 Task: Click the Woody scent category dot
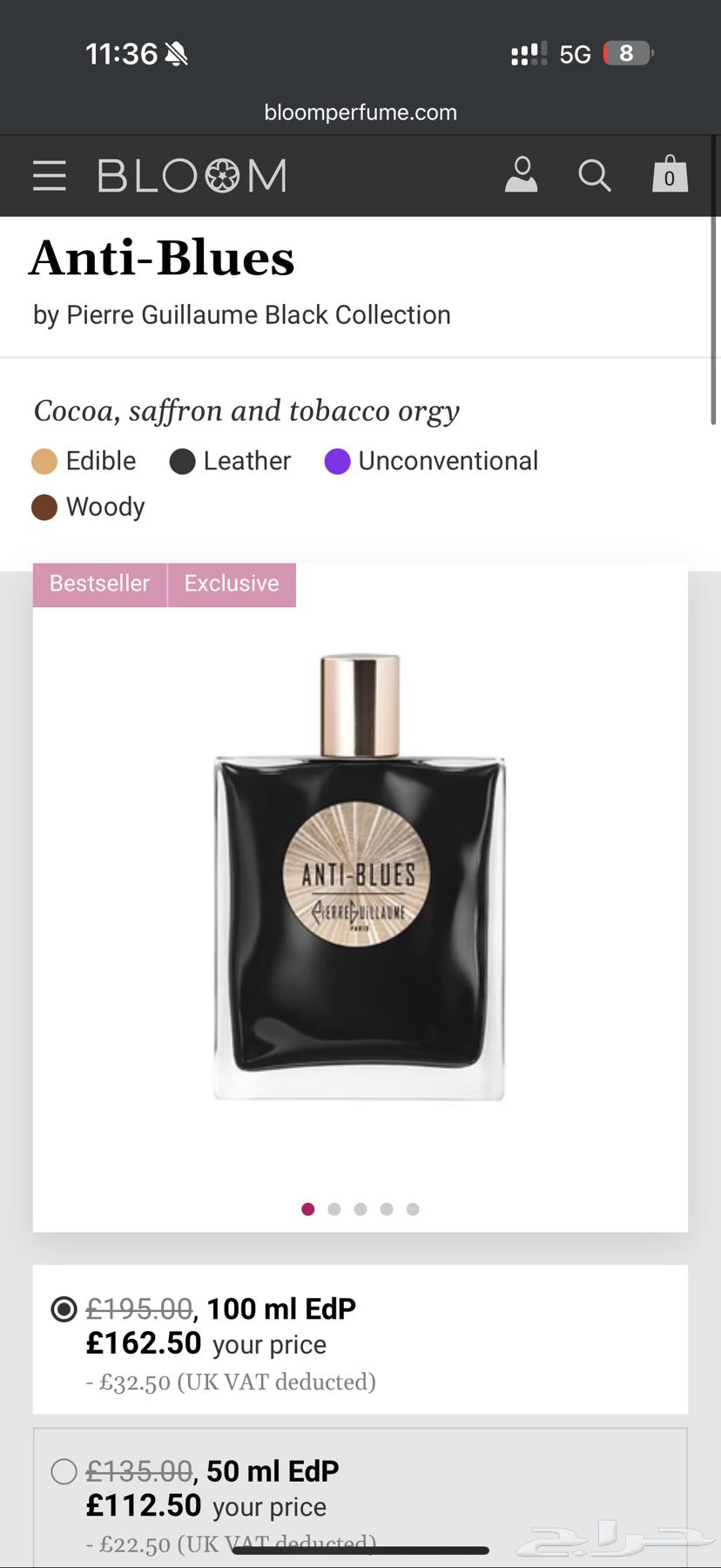[44, 506]
